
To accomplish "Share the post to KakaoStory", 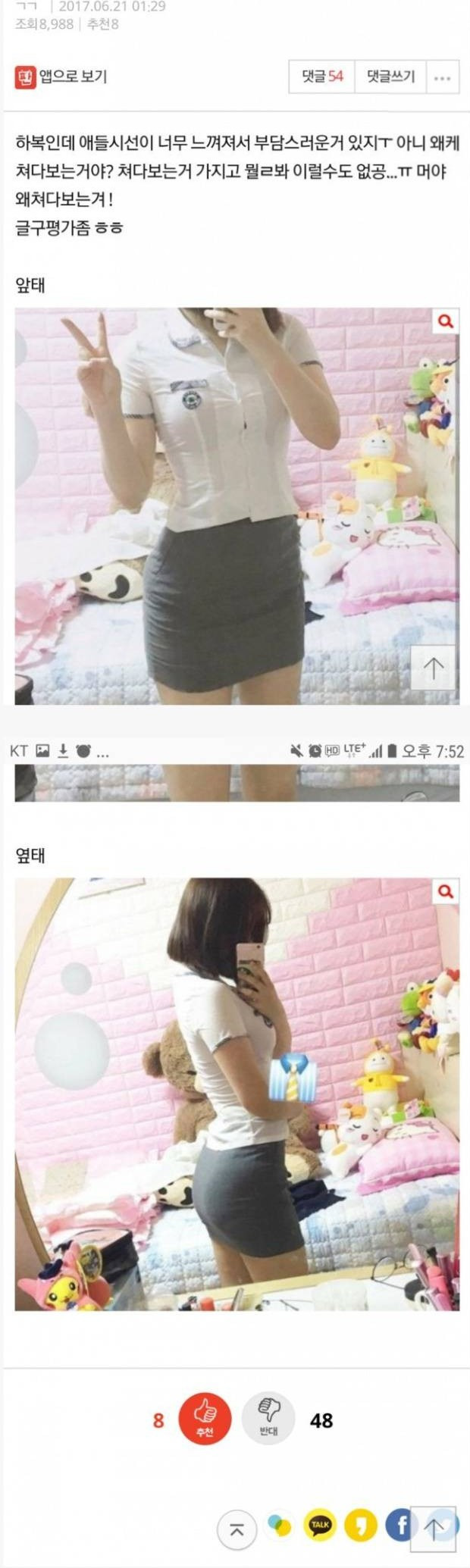I will (x=361, y=1525).
